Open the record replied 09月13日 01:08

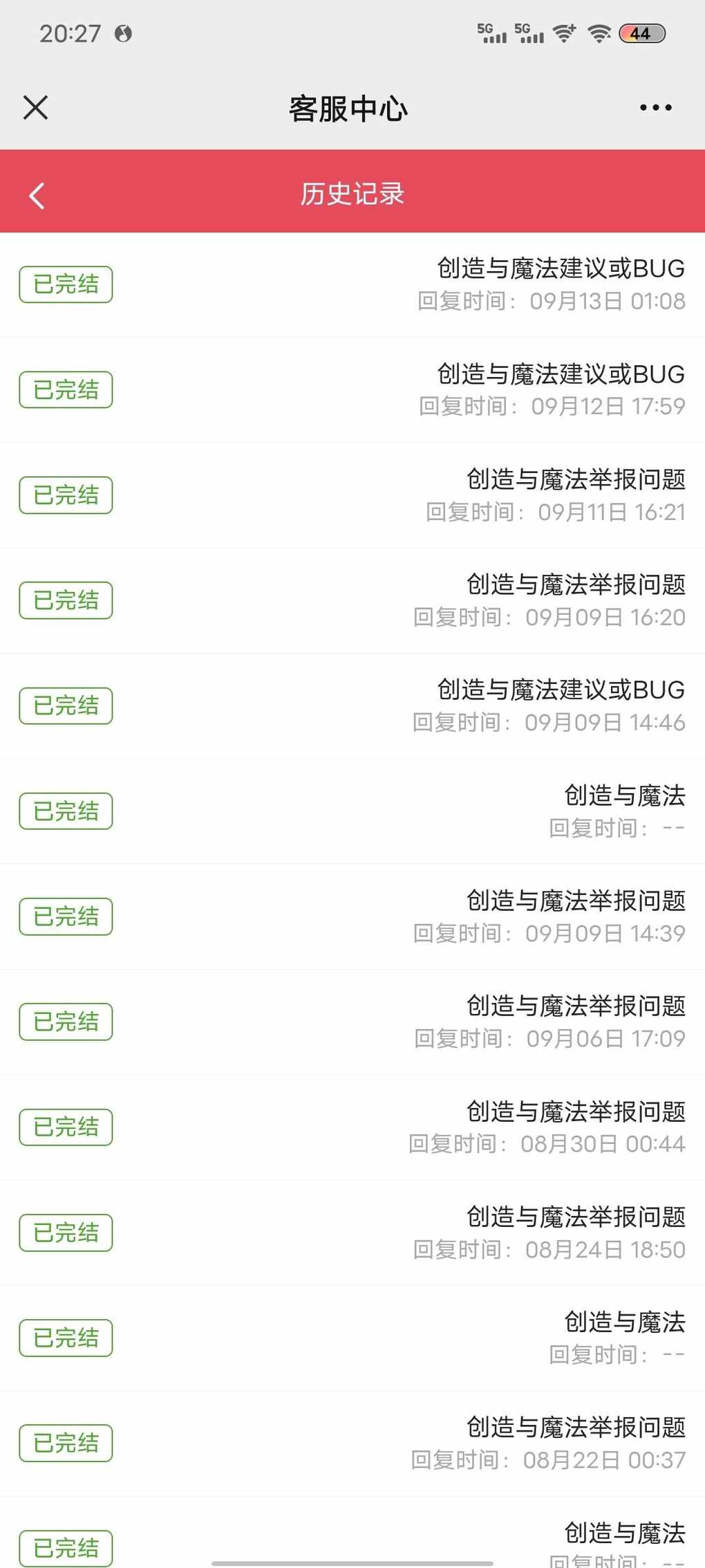[352, 285]
